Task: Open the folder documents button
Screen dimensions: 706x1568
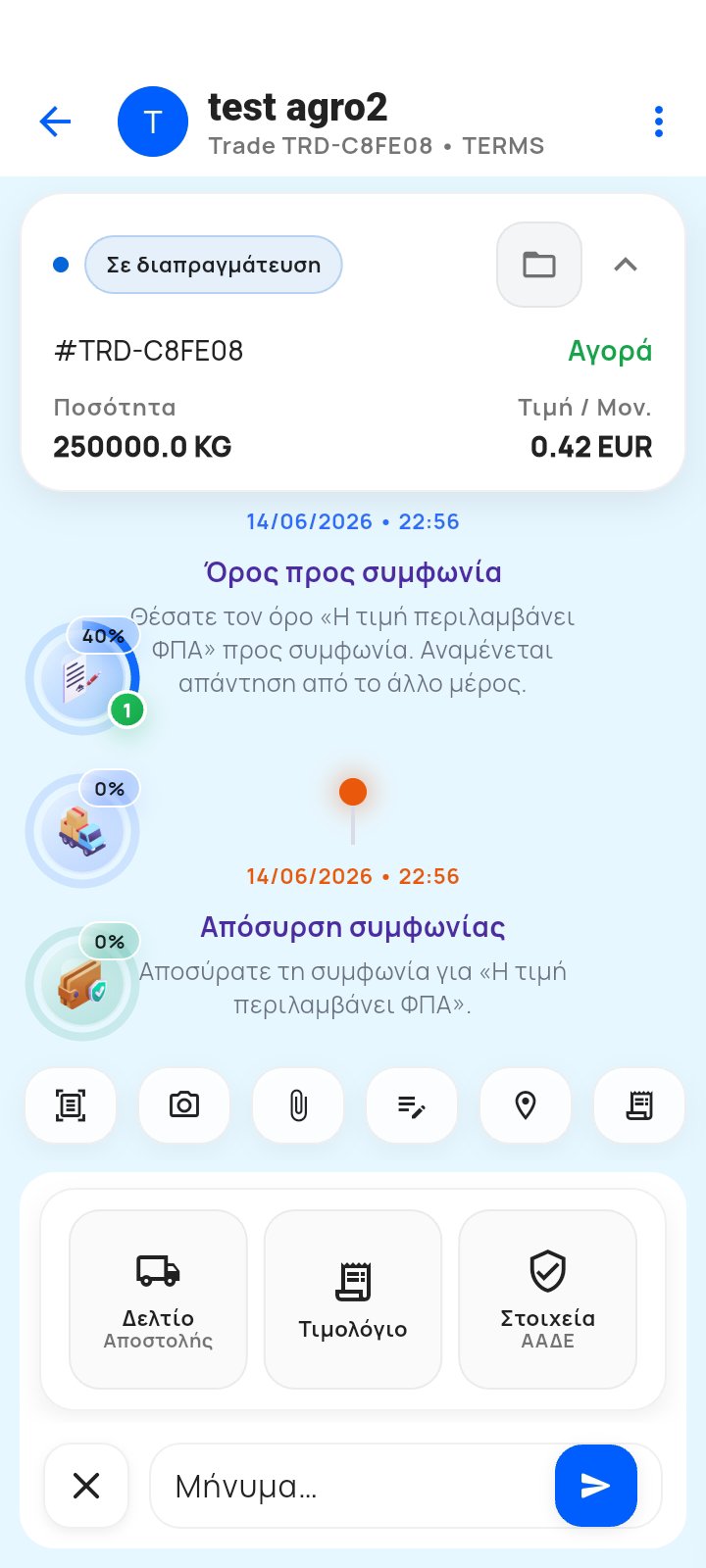Action: tap(539, 265)
